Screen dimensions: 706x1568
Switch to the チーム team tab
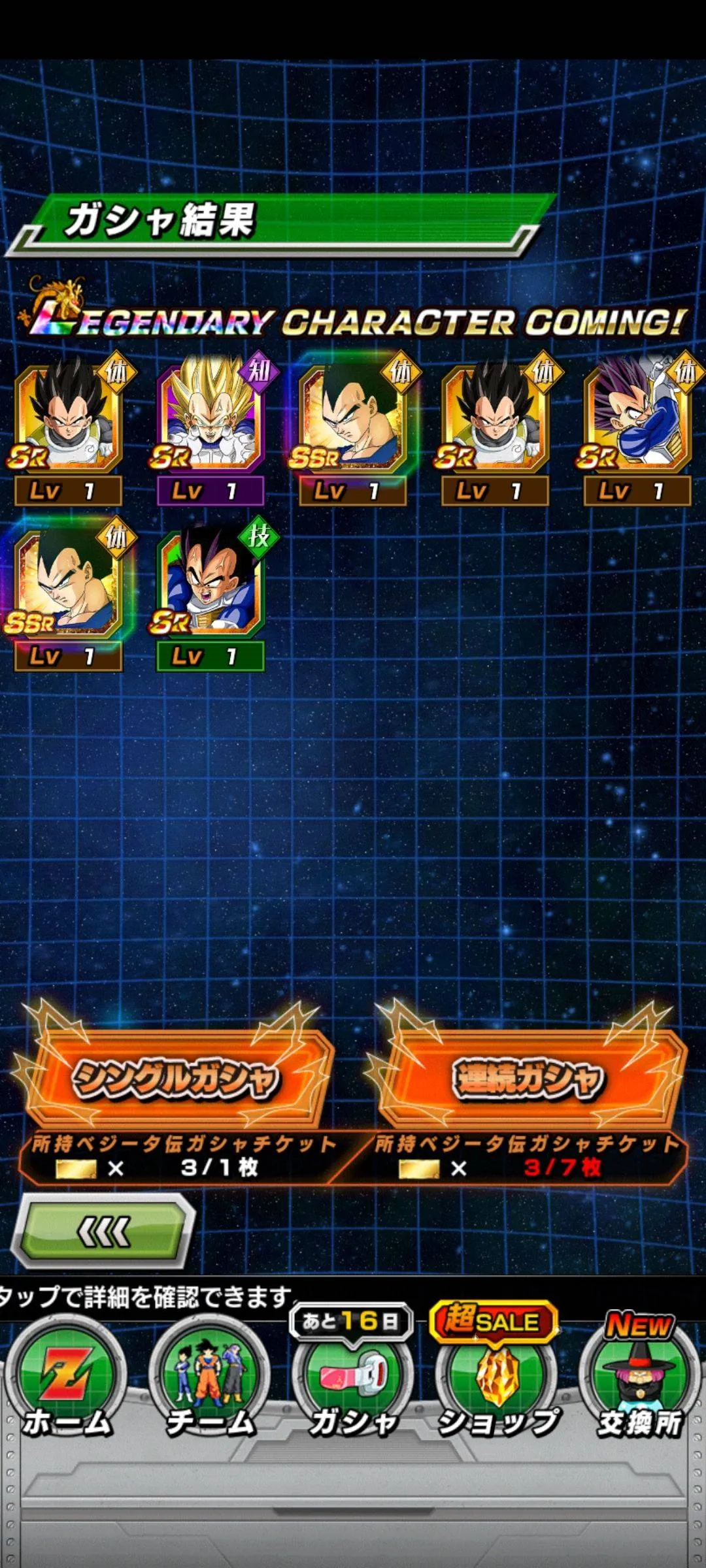coord(210,1379)
